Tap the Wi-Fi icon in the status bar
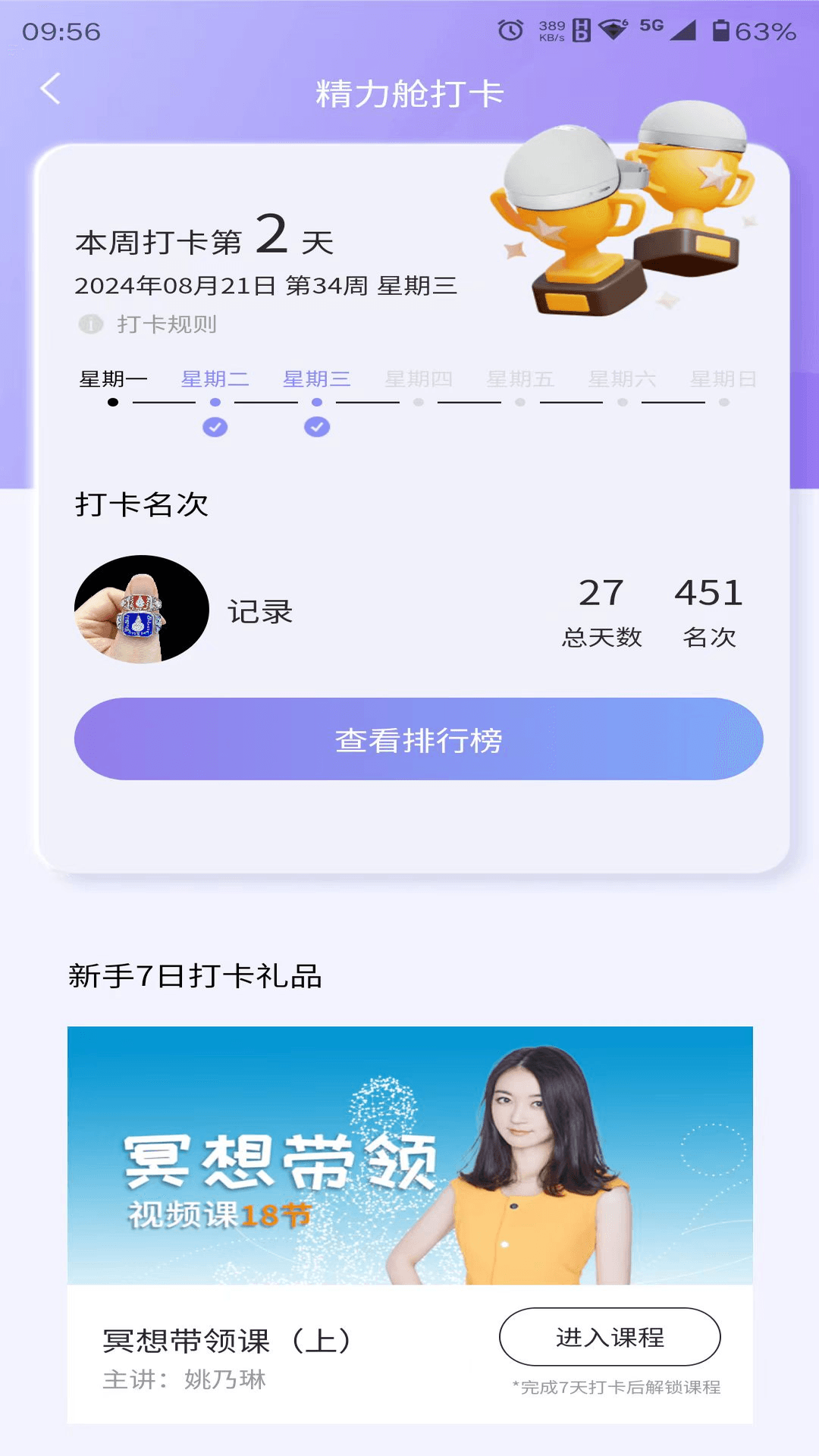819x1456 pixels. click(x=611, y=27)
